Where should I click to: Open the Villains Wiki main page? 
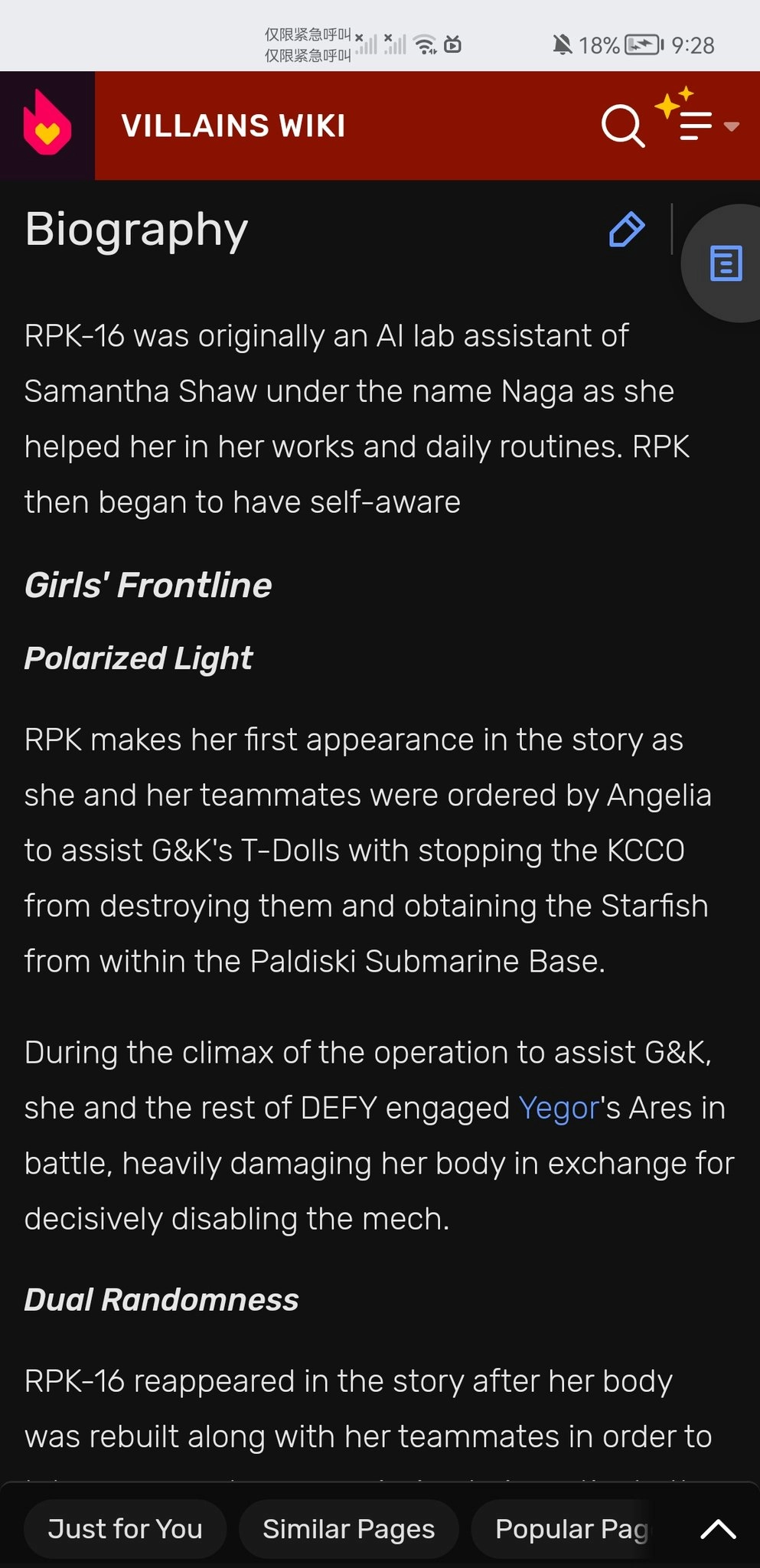(x=233, y=126)
